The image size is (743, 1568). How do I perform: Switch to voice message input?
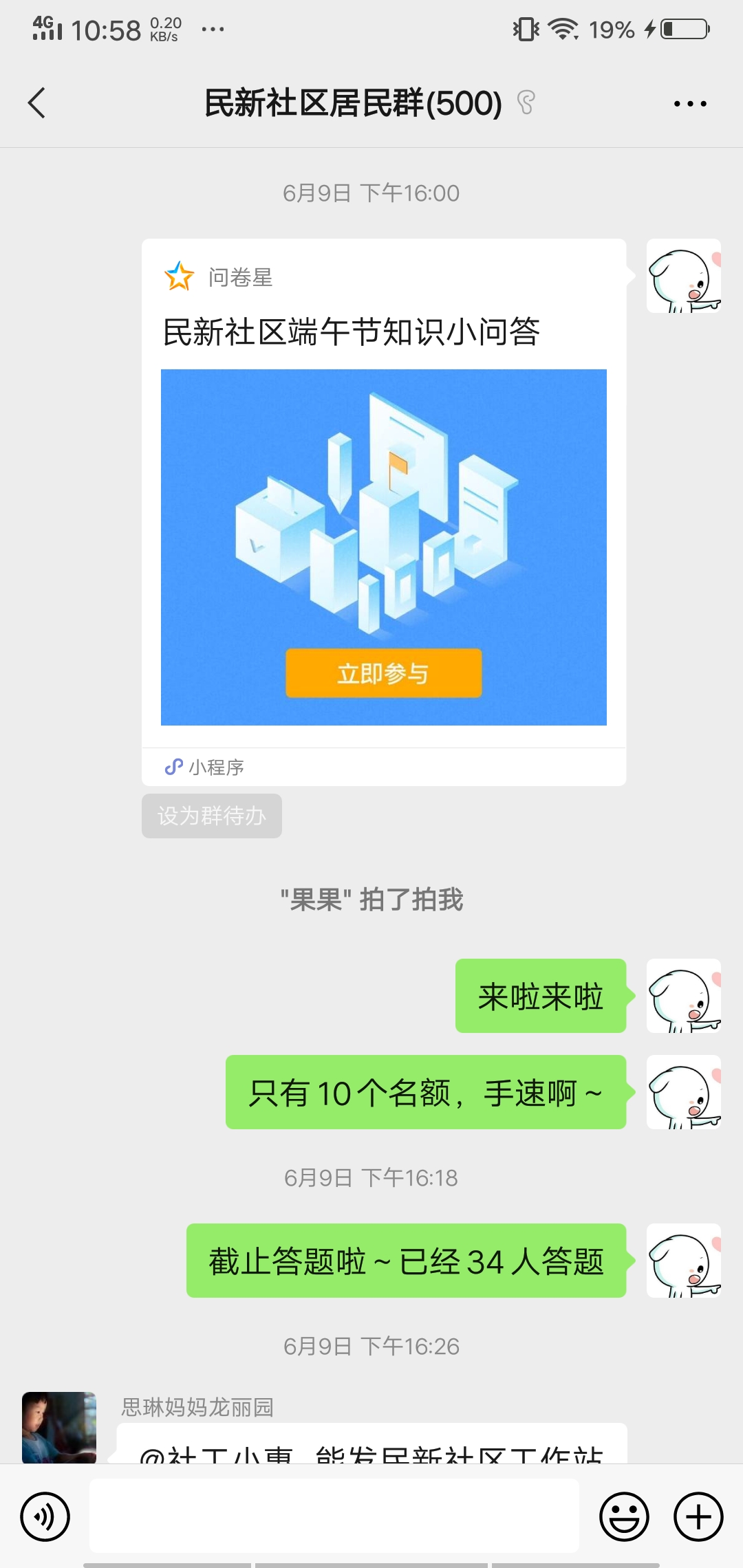[45, 1516]
